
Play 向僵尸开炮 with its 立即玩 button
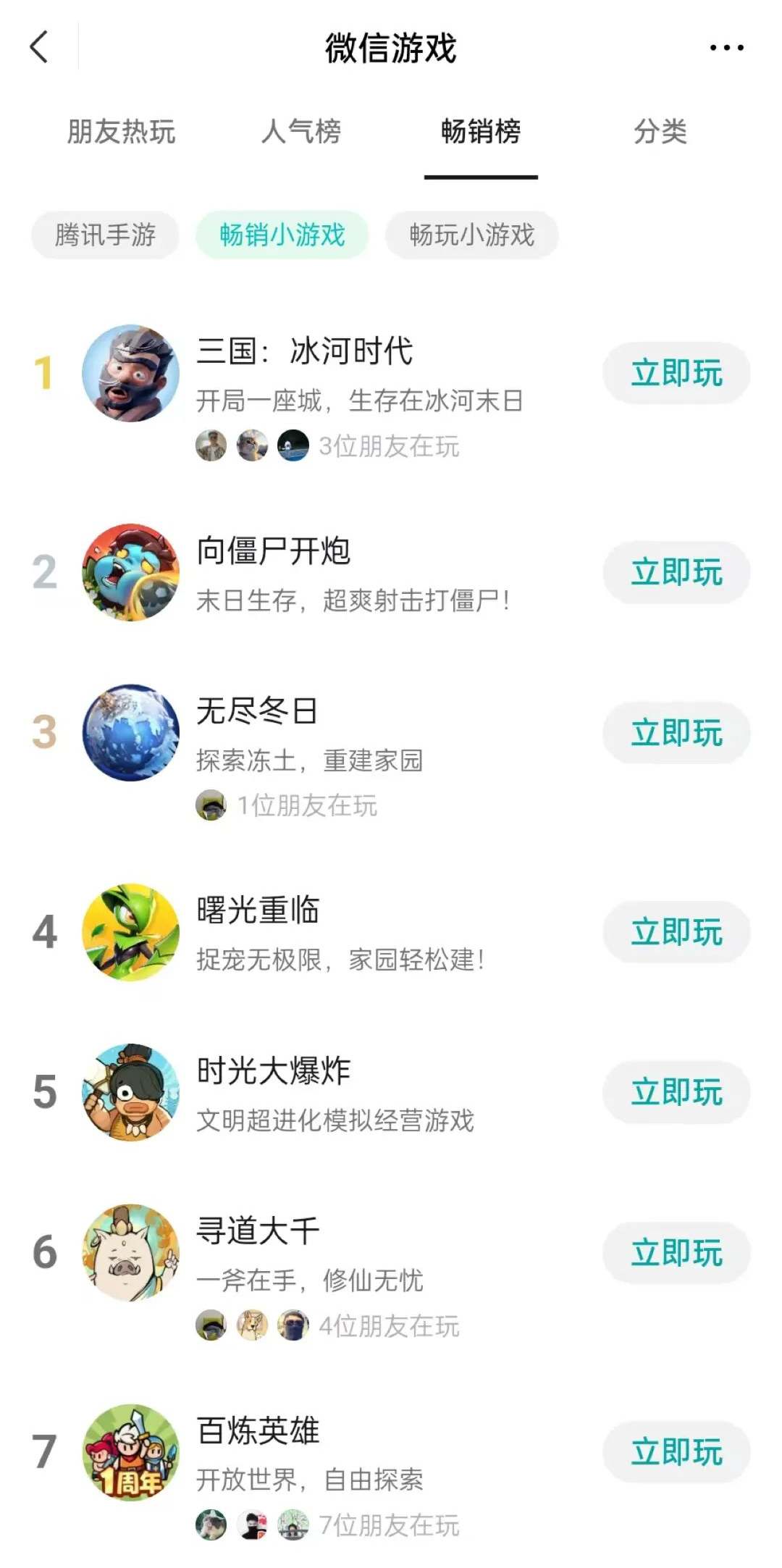676,573
